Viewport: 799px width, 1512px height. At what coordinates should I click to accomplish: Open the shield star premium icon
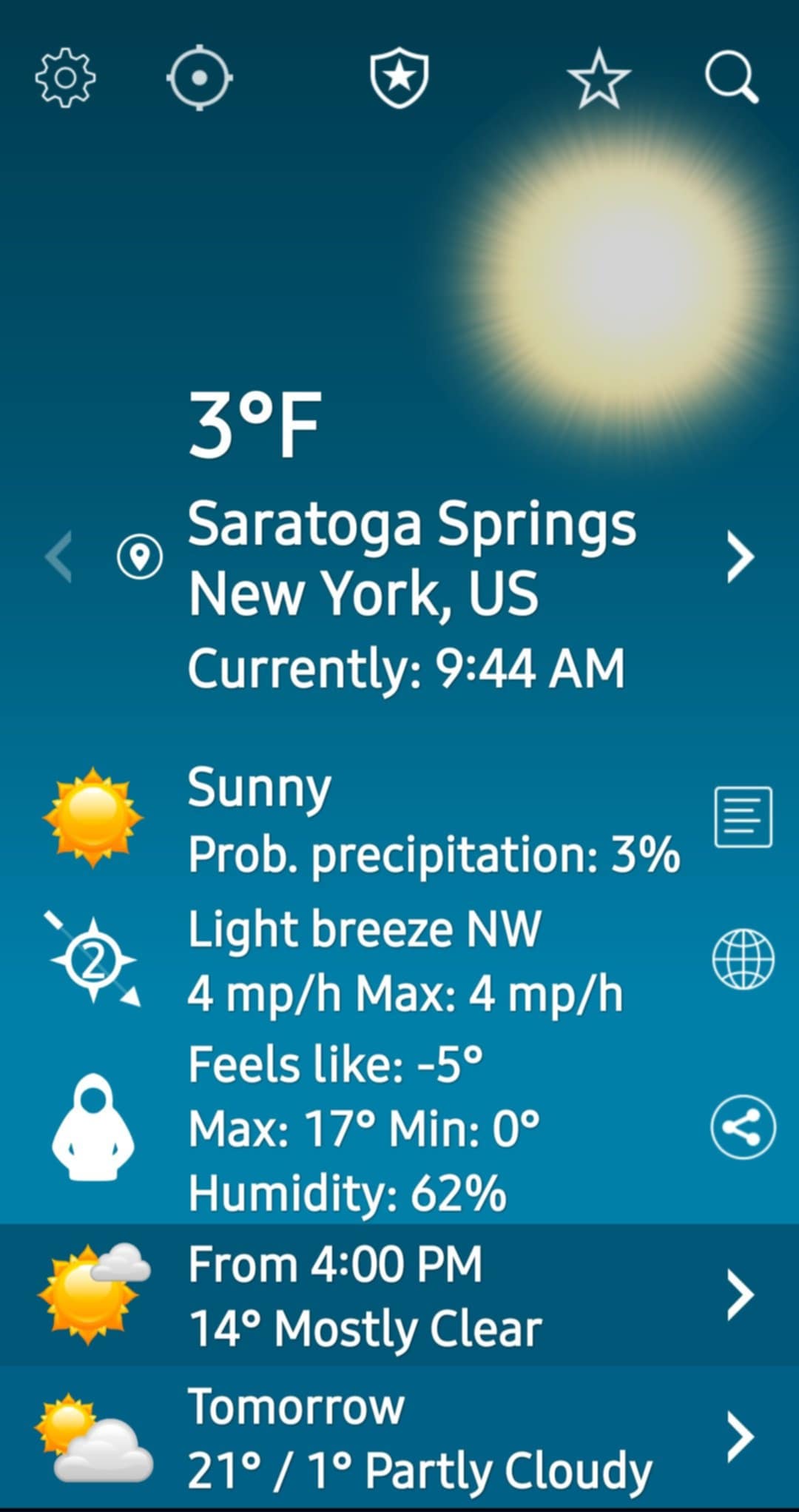399,78
